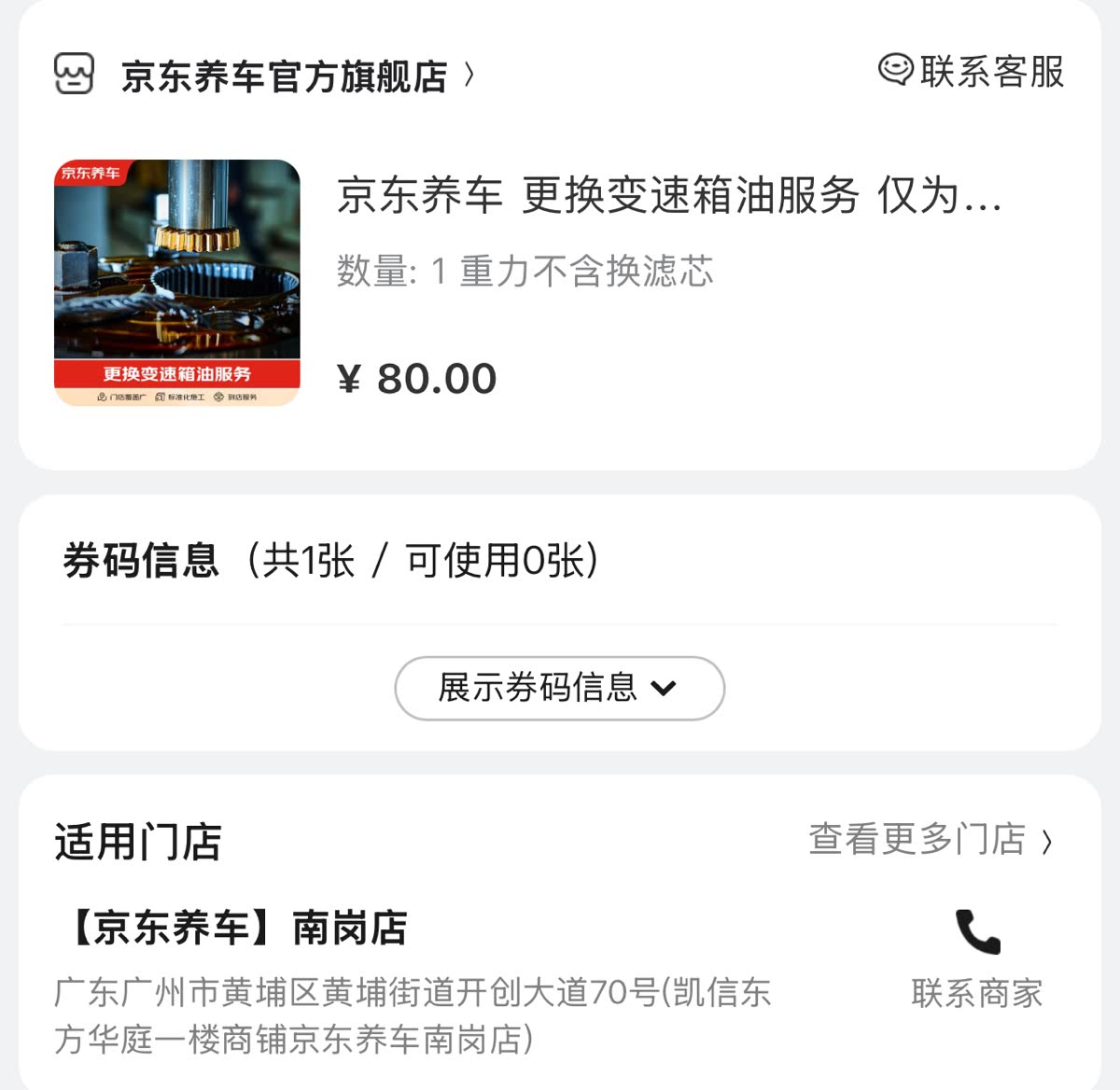Open 京东养车官方旗舰店 store page
This screenshot has height=1090, width=1120.
(x=284, y=76)
